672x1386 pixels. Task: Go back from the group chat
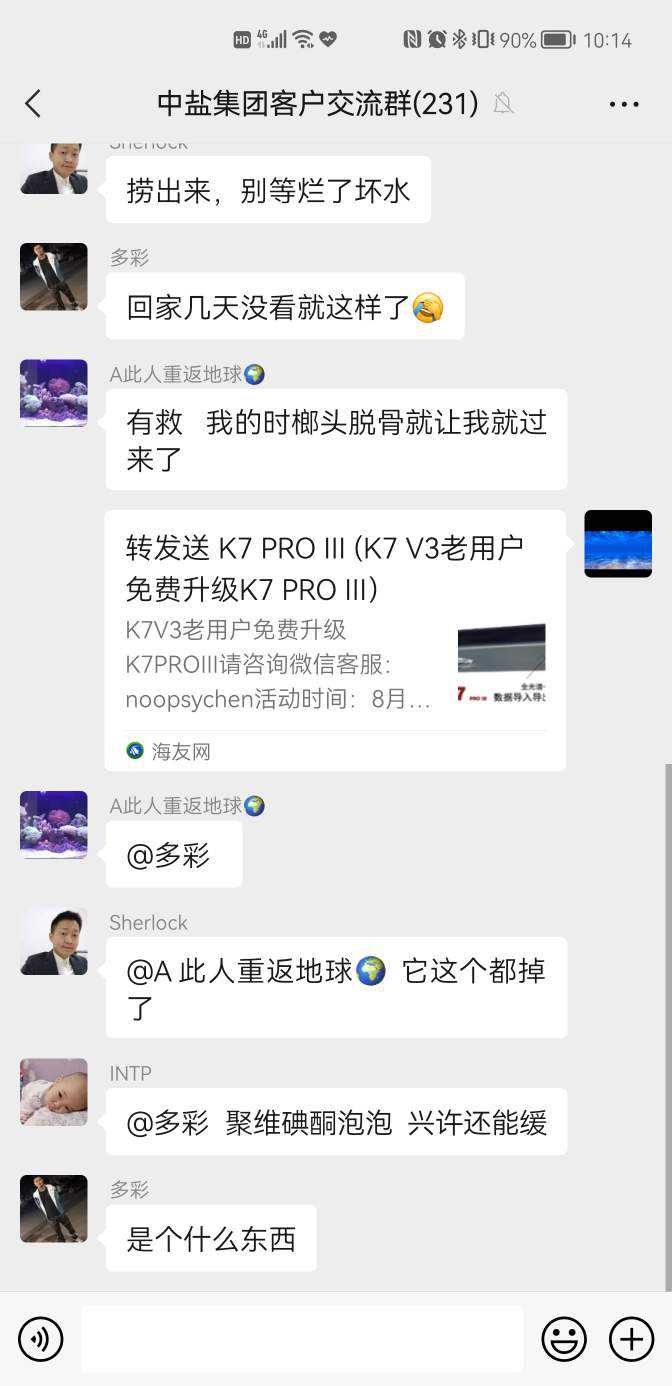coord(33,103)
